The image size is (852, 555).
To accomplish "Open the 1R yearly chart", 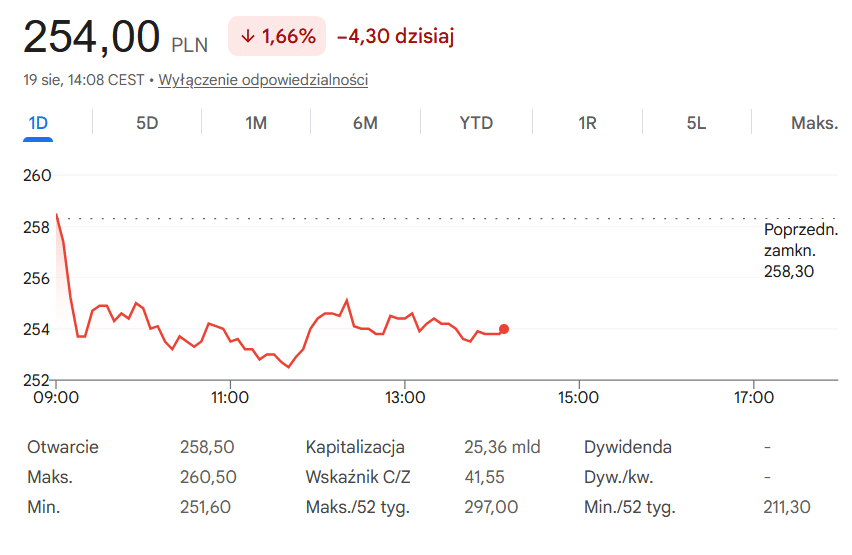I will [587, 123].
